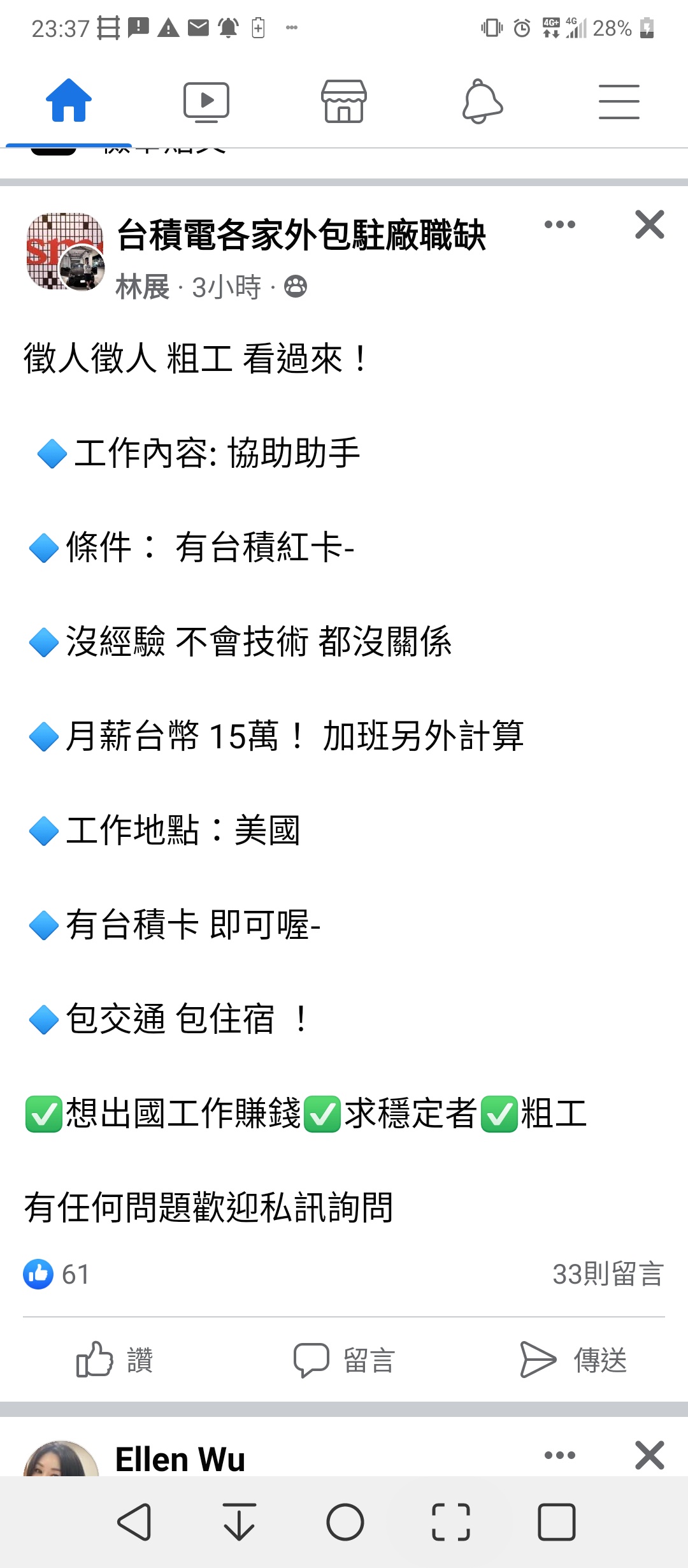
Task: View the 61 reactions list
Action: (x=56, y=1275)
